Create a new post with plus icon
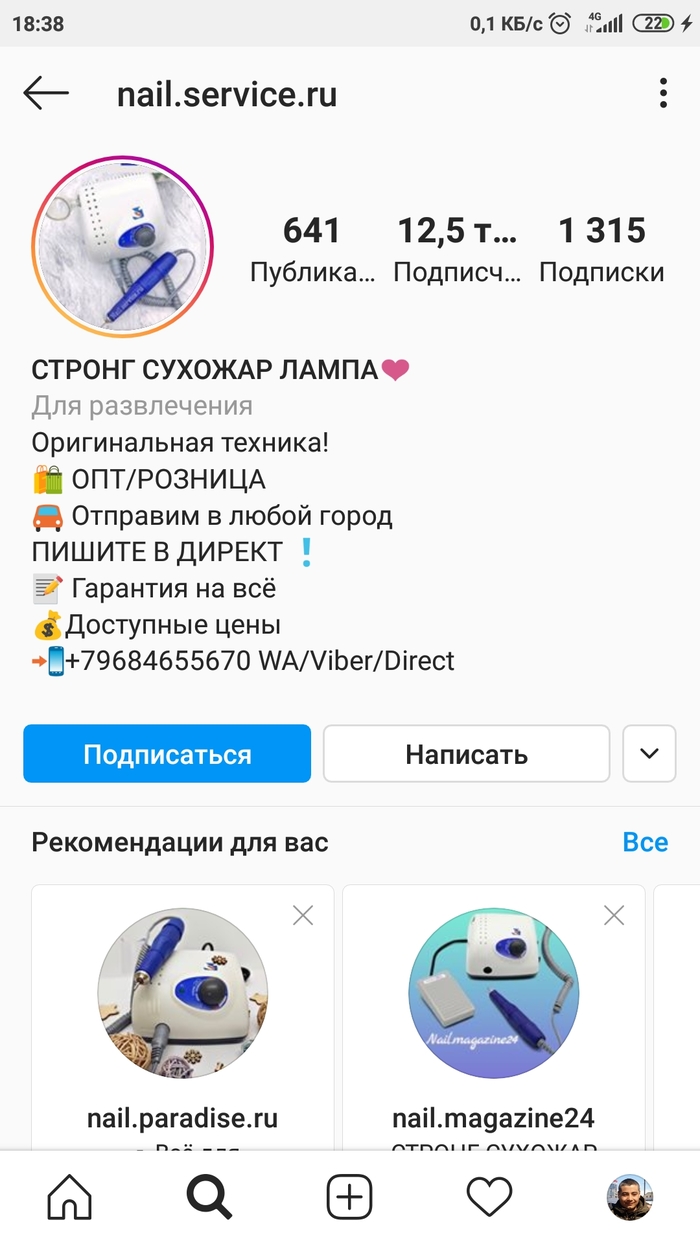The image size is (700, 1244). tap(349, 1197)
